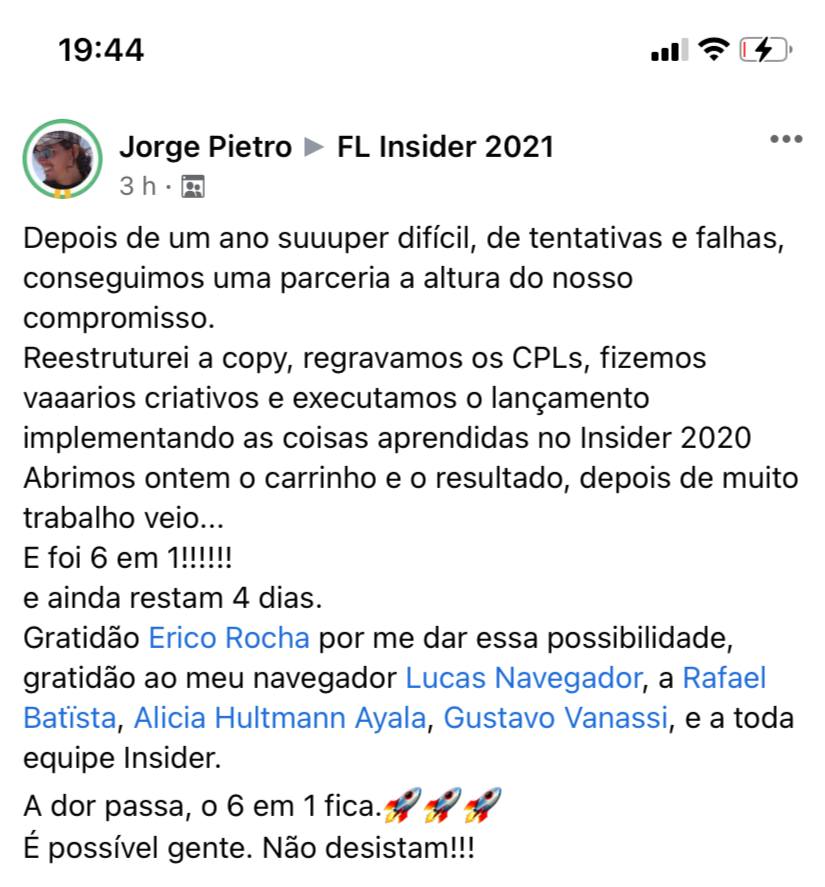
Task: Open Jorge Pietro's profile picture
Action: pyautogui.click(x=63, y=159)
